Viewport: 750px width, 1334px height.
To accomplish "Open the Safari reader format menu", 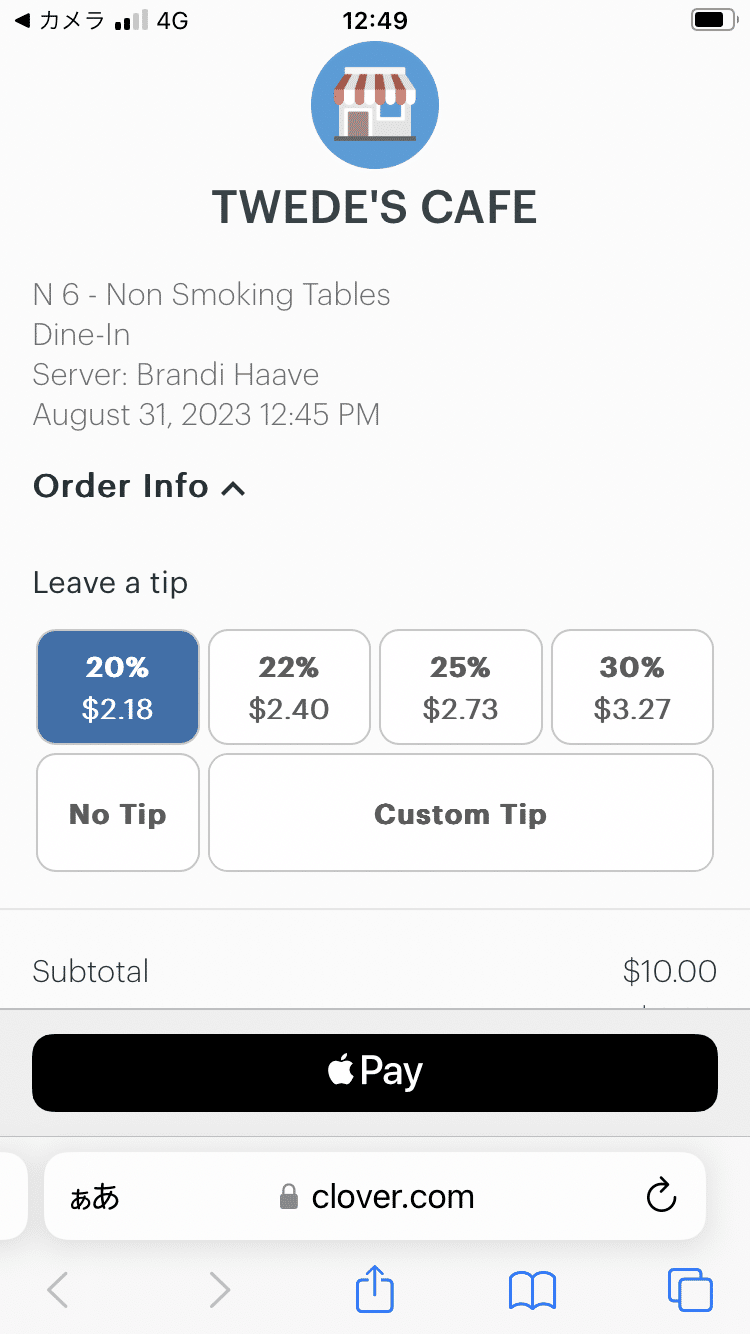I will (94, 1197).
